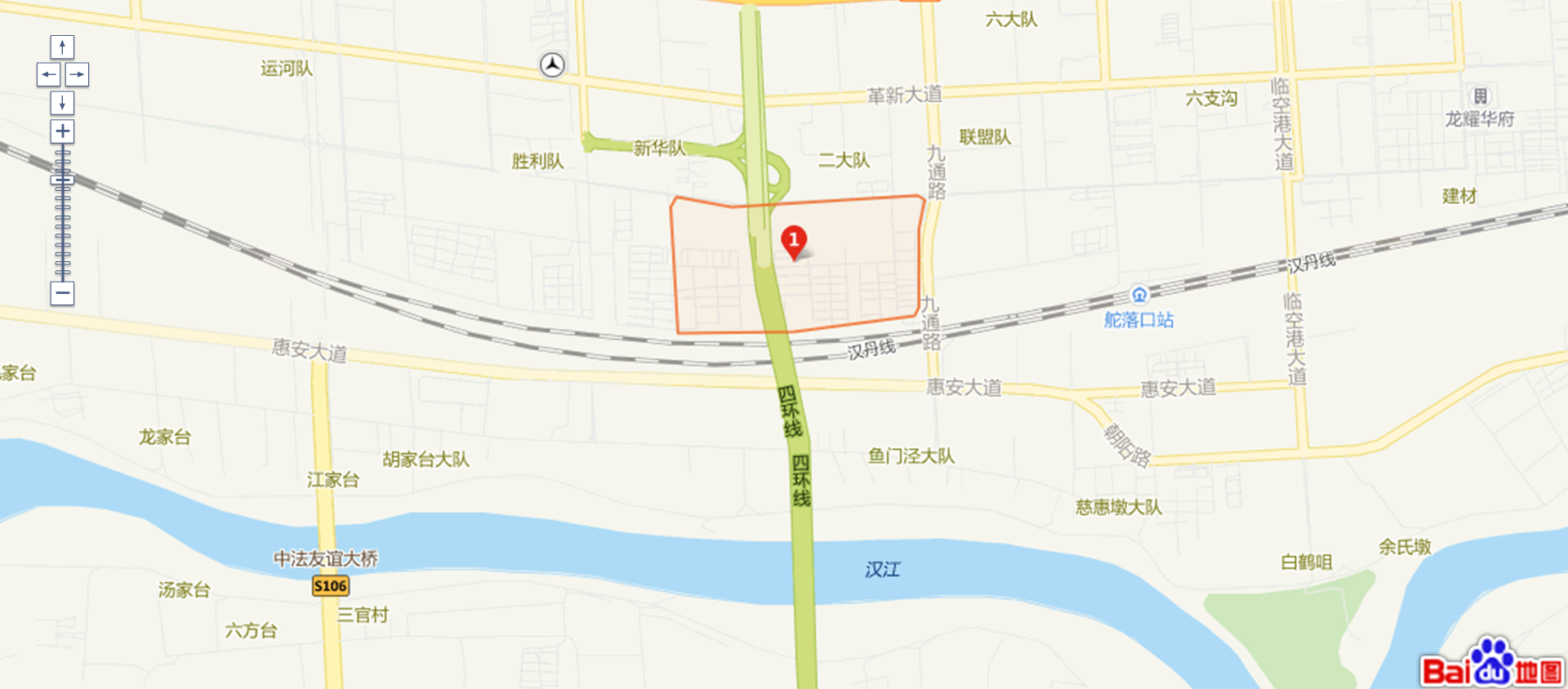Zoom out with the minus button
1568x689 pixels.
pos(62,293)
